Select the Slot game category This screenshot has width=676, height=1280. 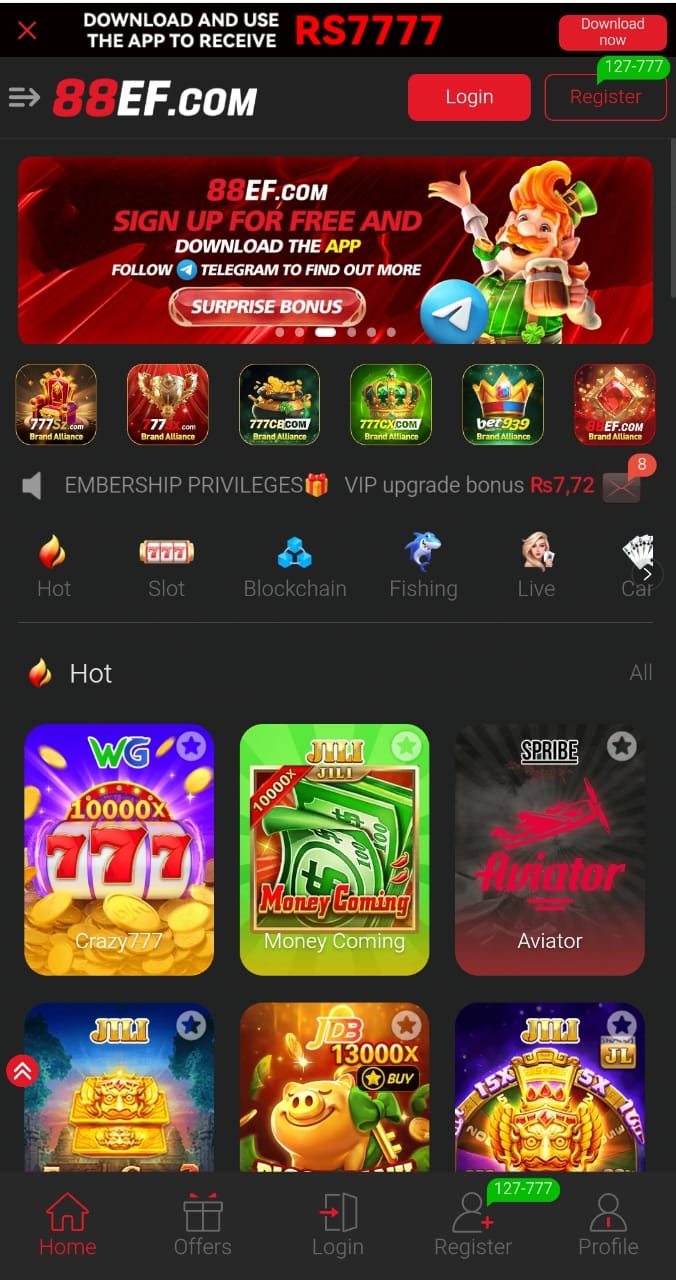pyautogui.click(x=166, y=566)
